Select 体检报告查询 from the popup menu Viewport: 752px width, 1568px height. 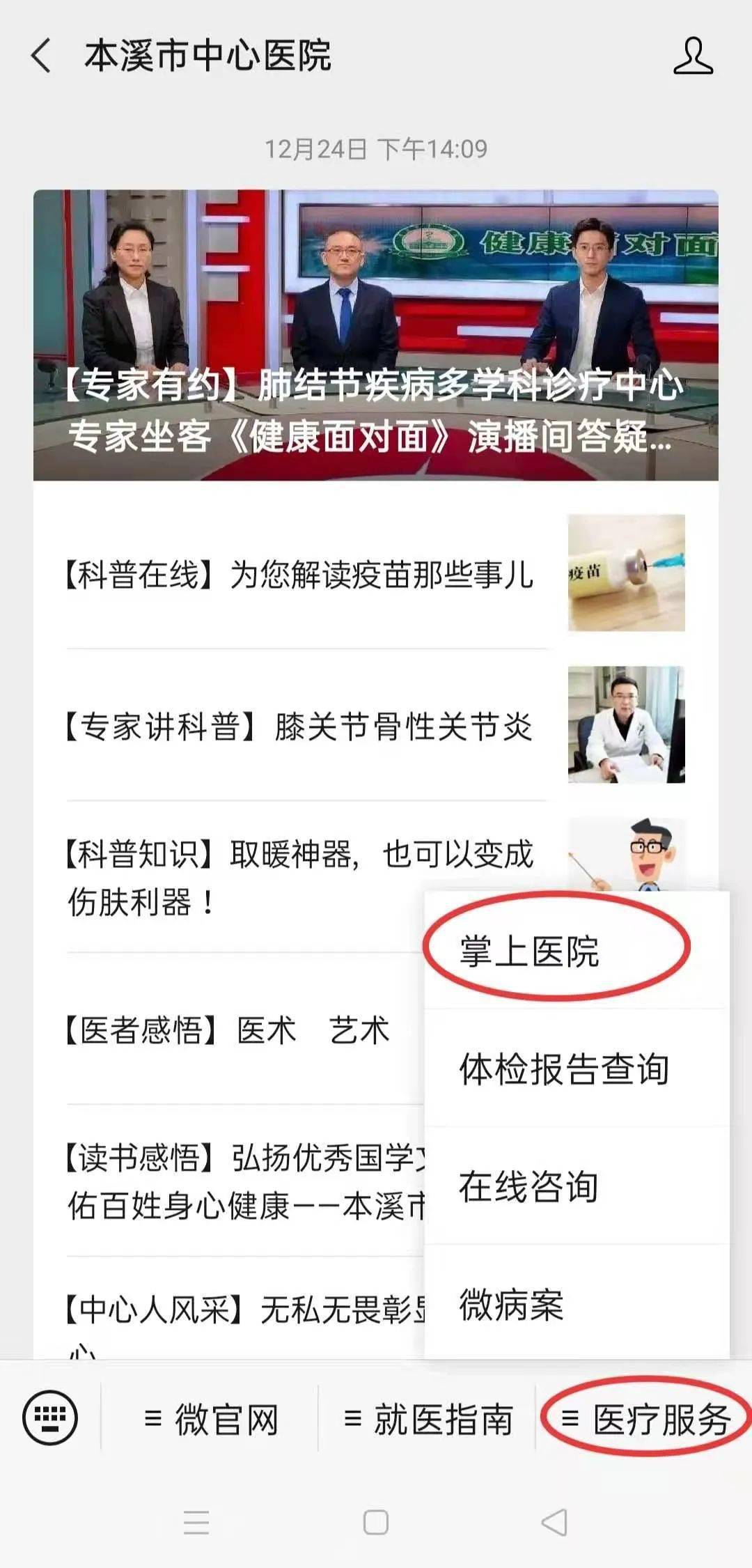pyautogui.click(x=577, y=1069)
